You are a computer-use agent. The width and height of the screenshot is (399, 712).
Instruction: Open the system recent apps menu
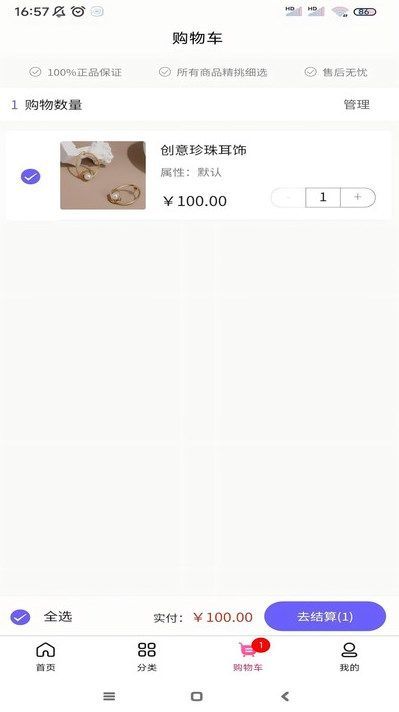coord(109,696)
